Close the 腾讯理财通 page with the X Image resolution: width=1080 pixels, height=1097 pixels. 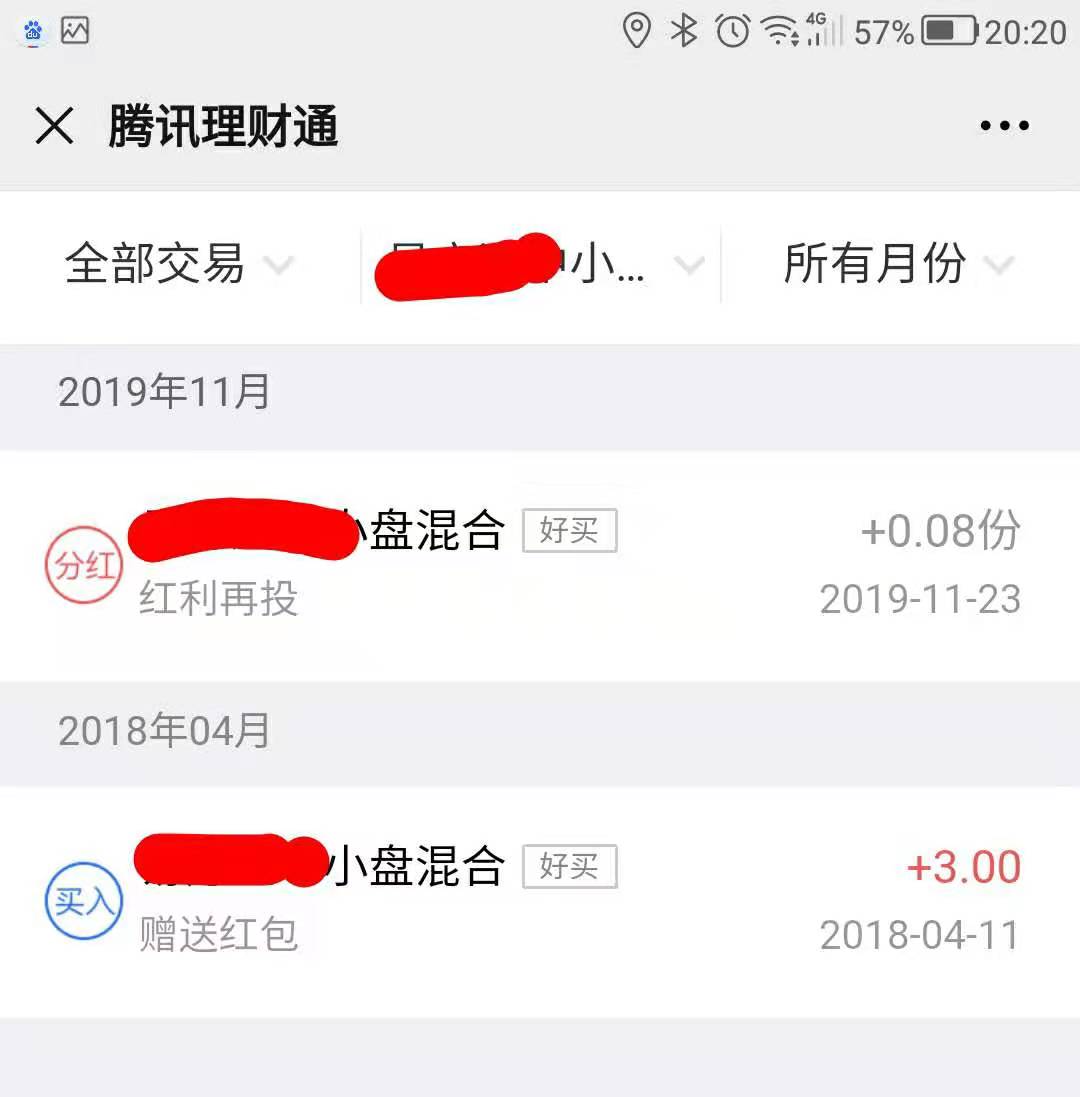point(54,126)
